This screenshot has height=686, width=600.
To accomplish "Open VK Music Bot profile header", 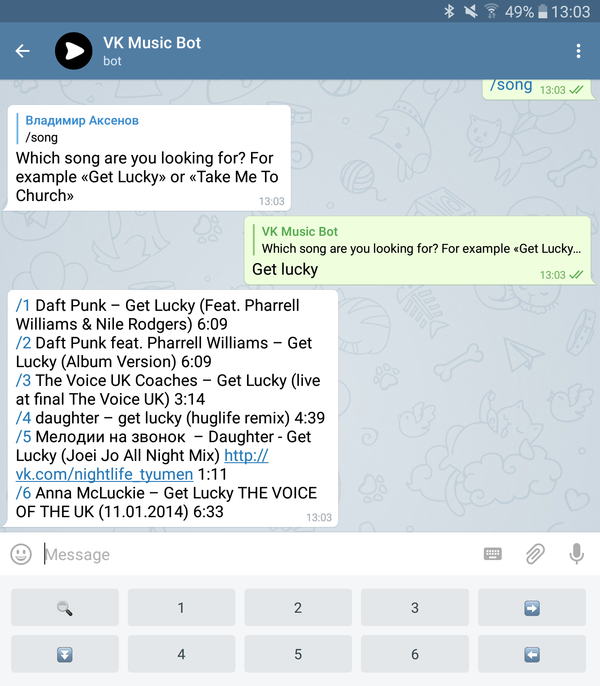I will (150, 51).
